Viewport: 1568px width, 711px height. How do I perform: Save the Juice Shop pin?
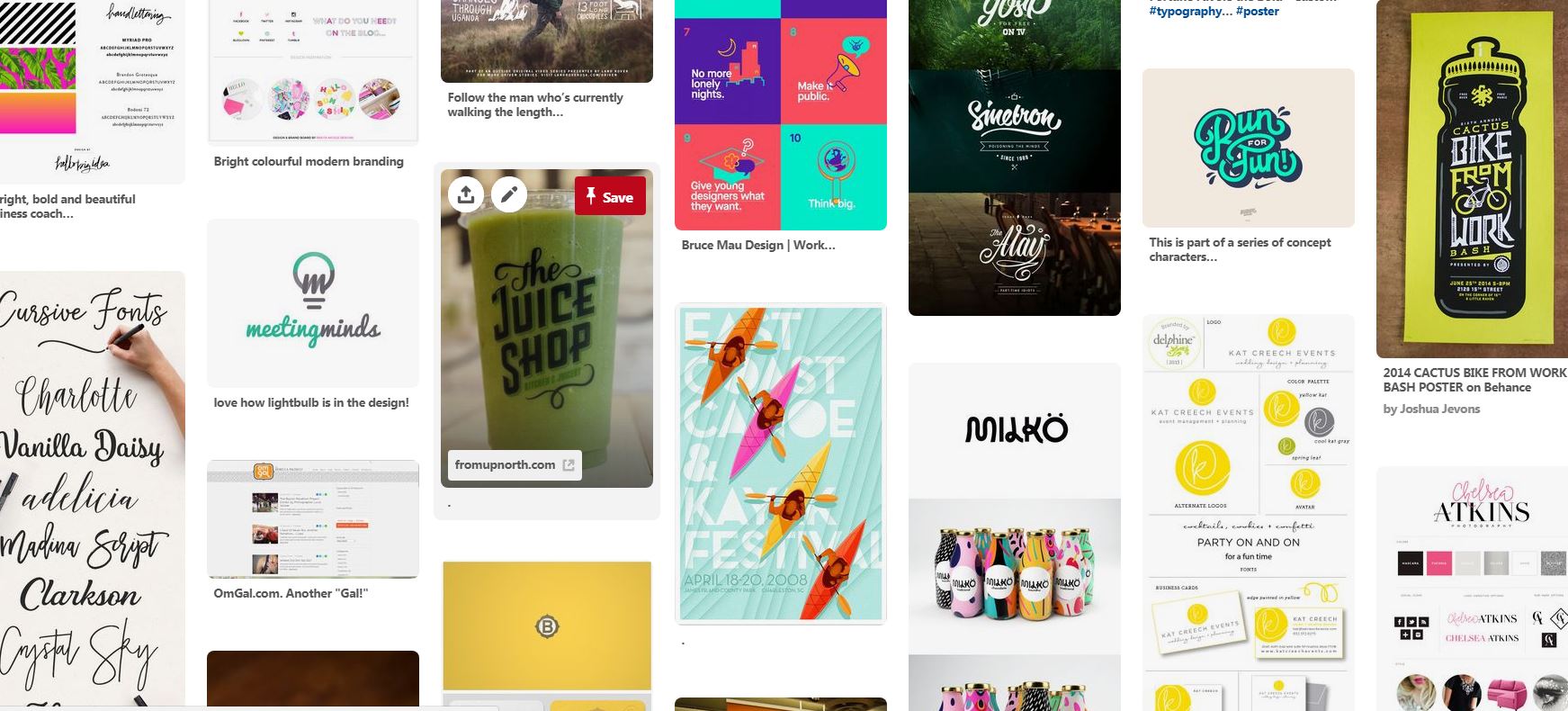pyautogui.click(x=610, y=196)
